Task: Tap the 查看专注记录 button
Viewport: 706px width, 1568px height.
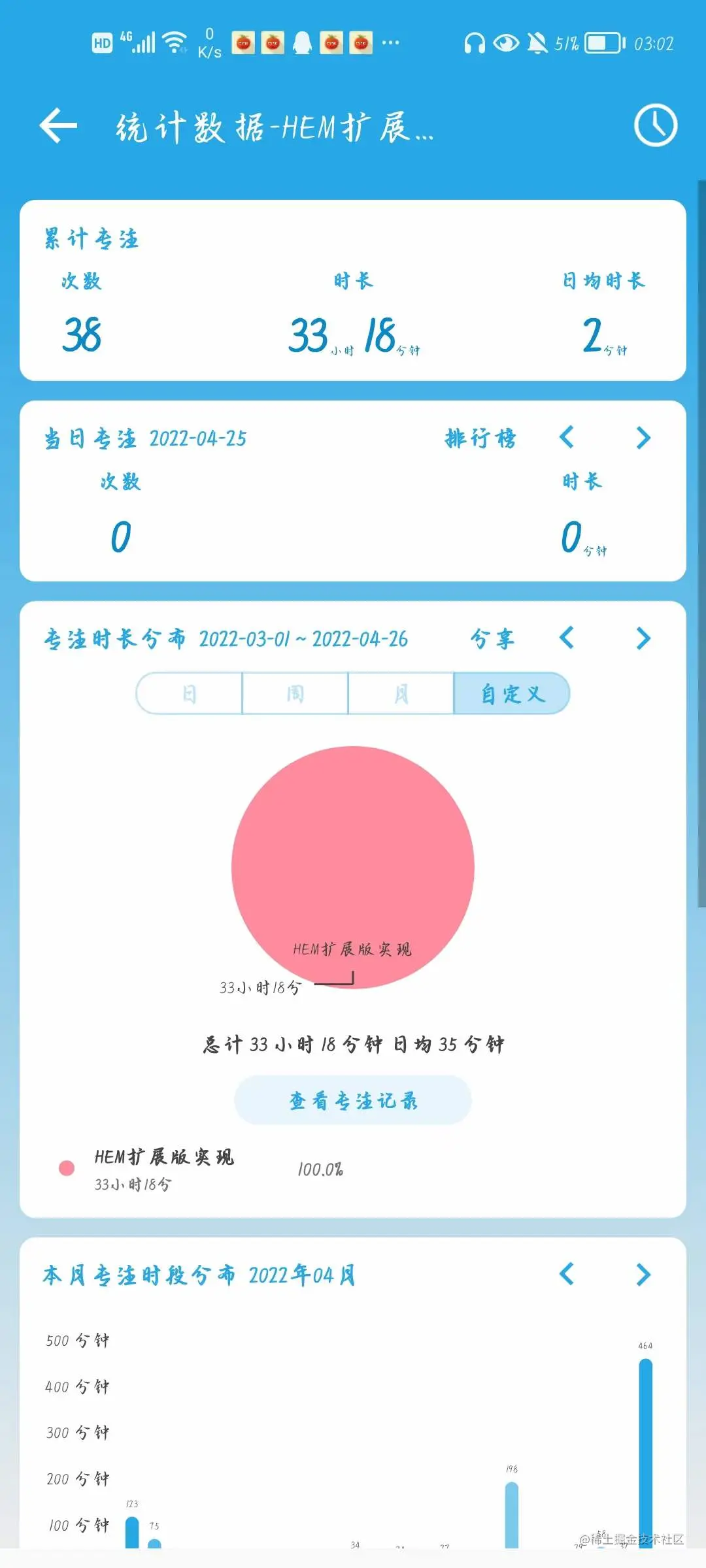Action: 353,1101
